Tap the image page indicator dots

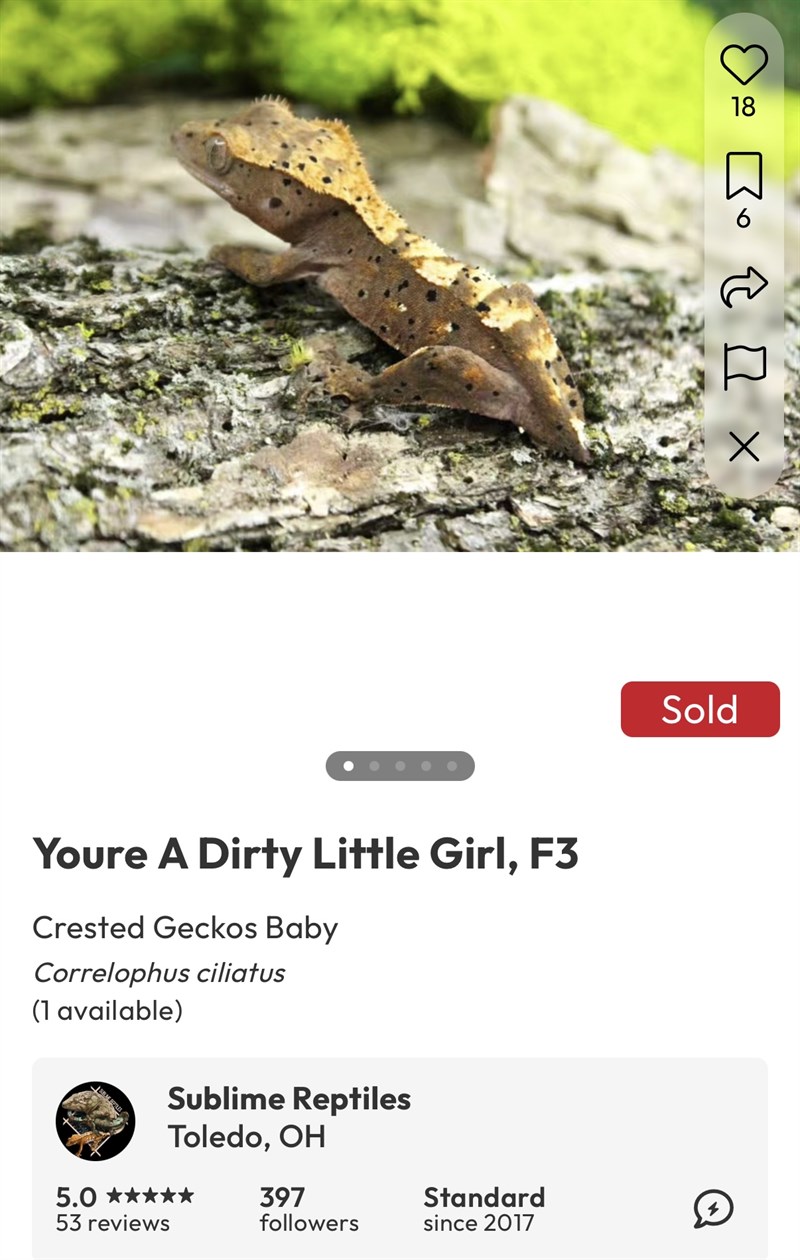pos(400,766)
